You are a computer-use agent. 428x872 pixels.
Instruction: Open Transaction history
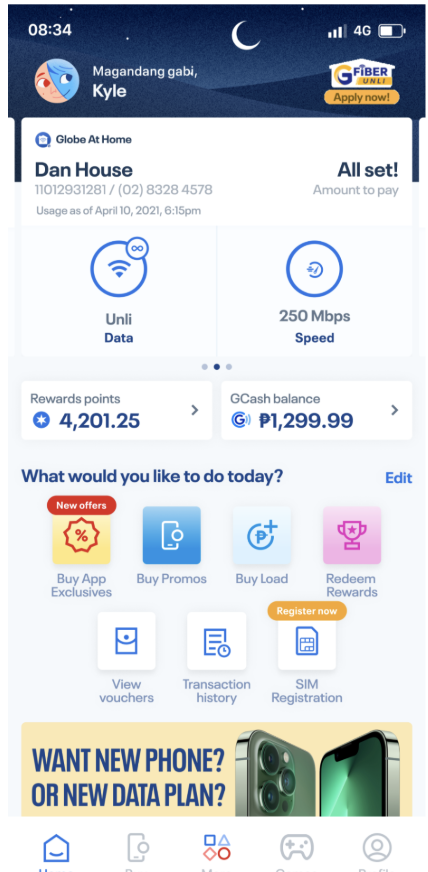pos(217,658)
